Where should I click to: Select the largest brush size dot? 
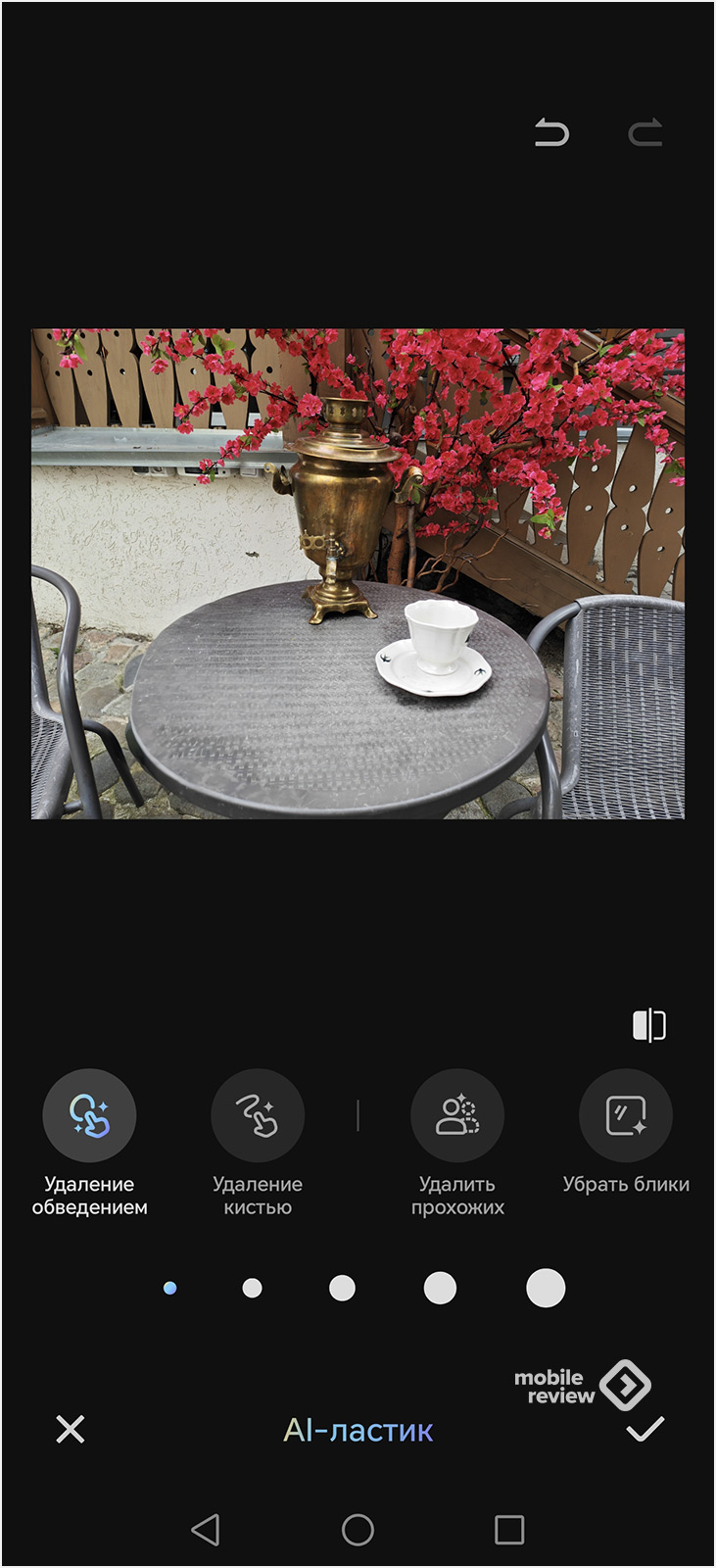click(546, 1288)
